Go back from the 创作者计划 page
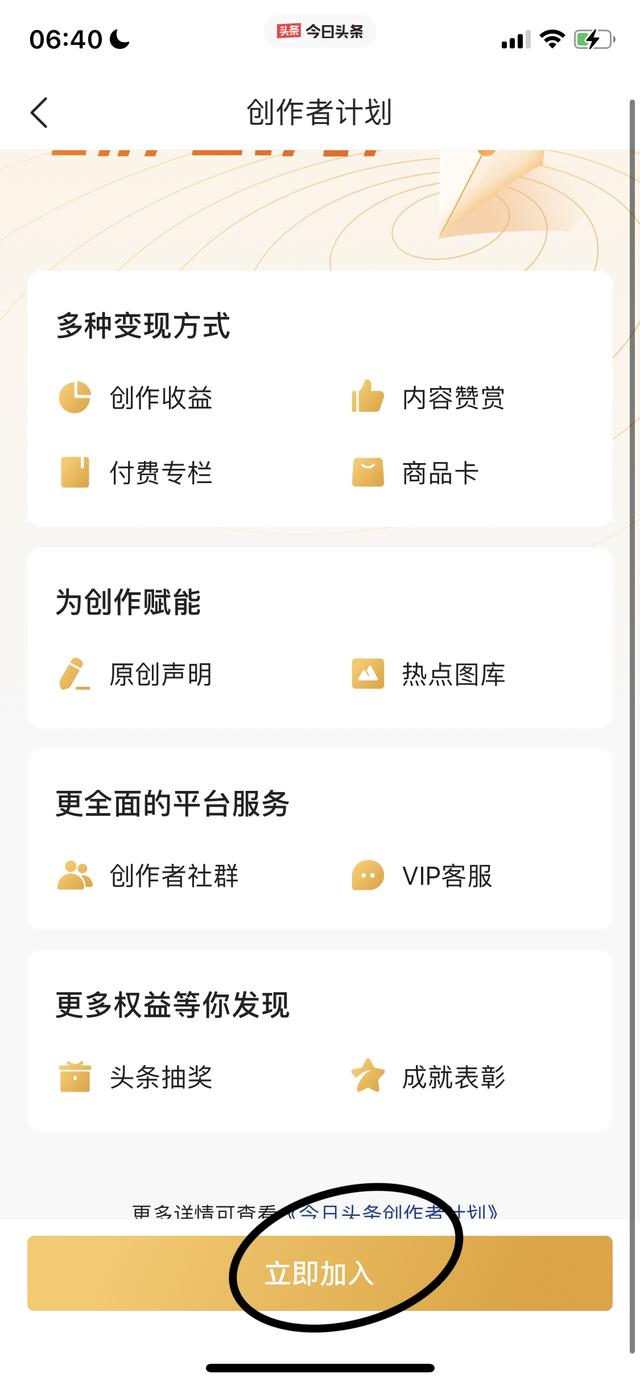This screenshot has height=1386, width=640. (x=39, y=113)
